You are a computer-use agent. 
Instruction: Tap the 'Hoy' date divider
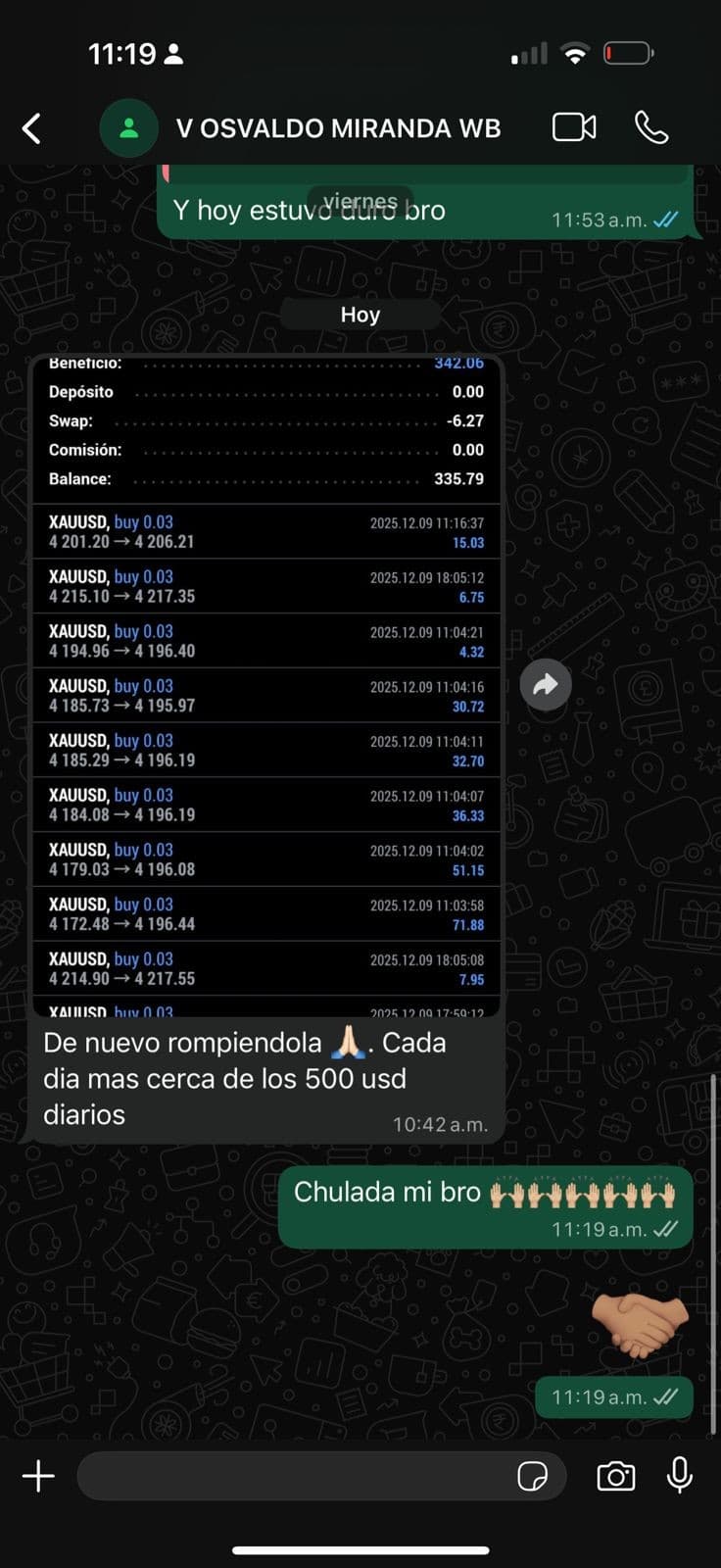(360, 314)
